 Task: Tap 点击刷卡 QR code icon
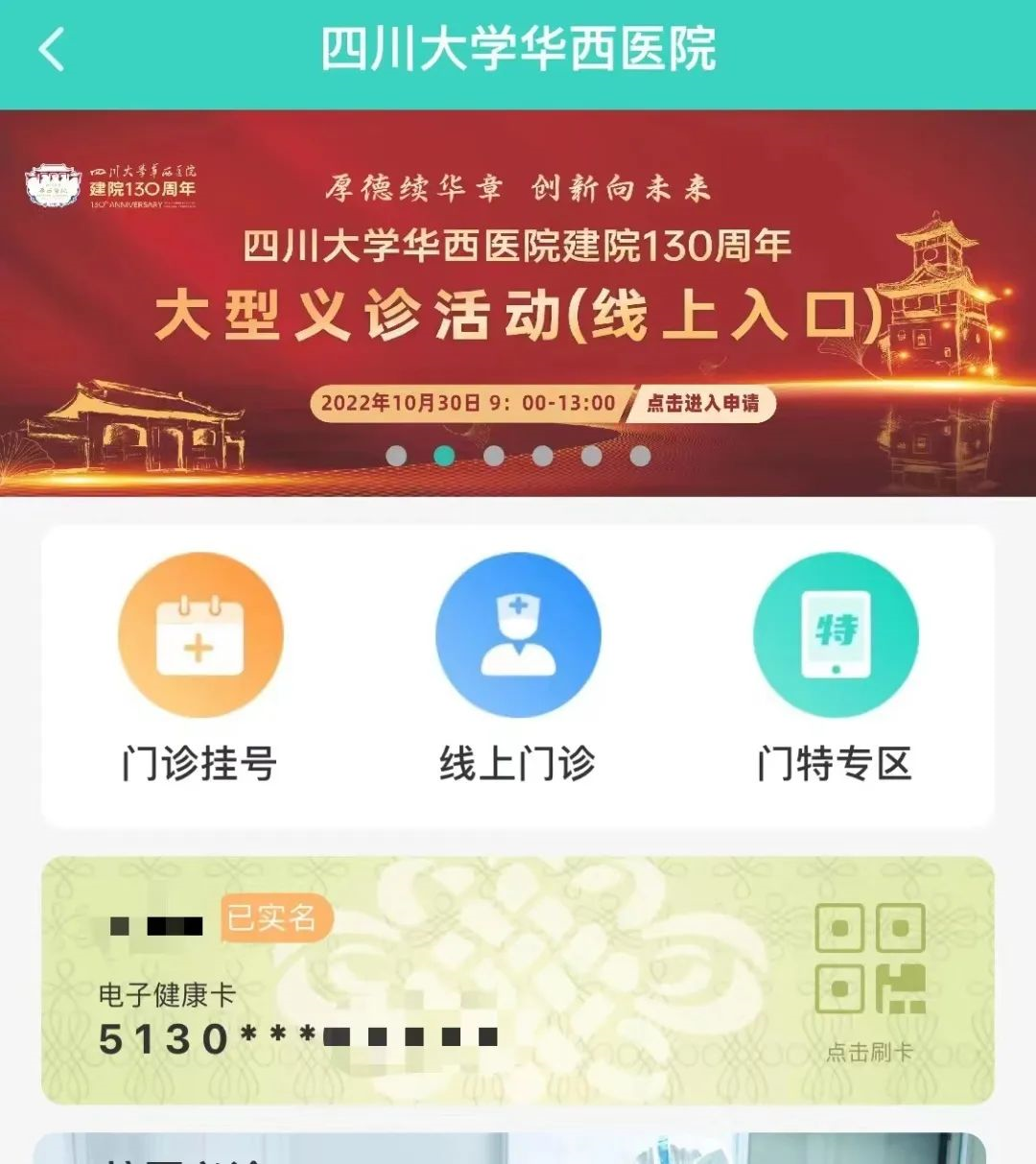coord(870,960)
